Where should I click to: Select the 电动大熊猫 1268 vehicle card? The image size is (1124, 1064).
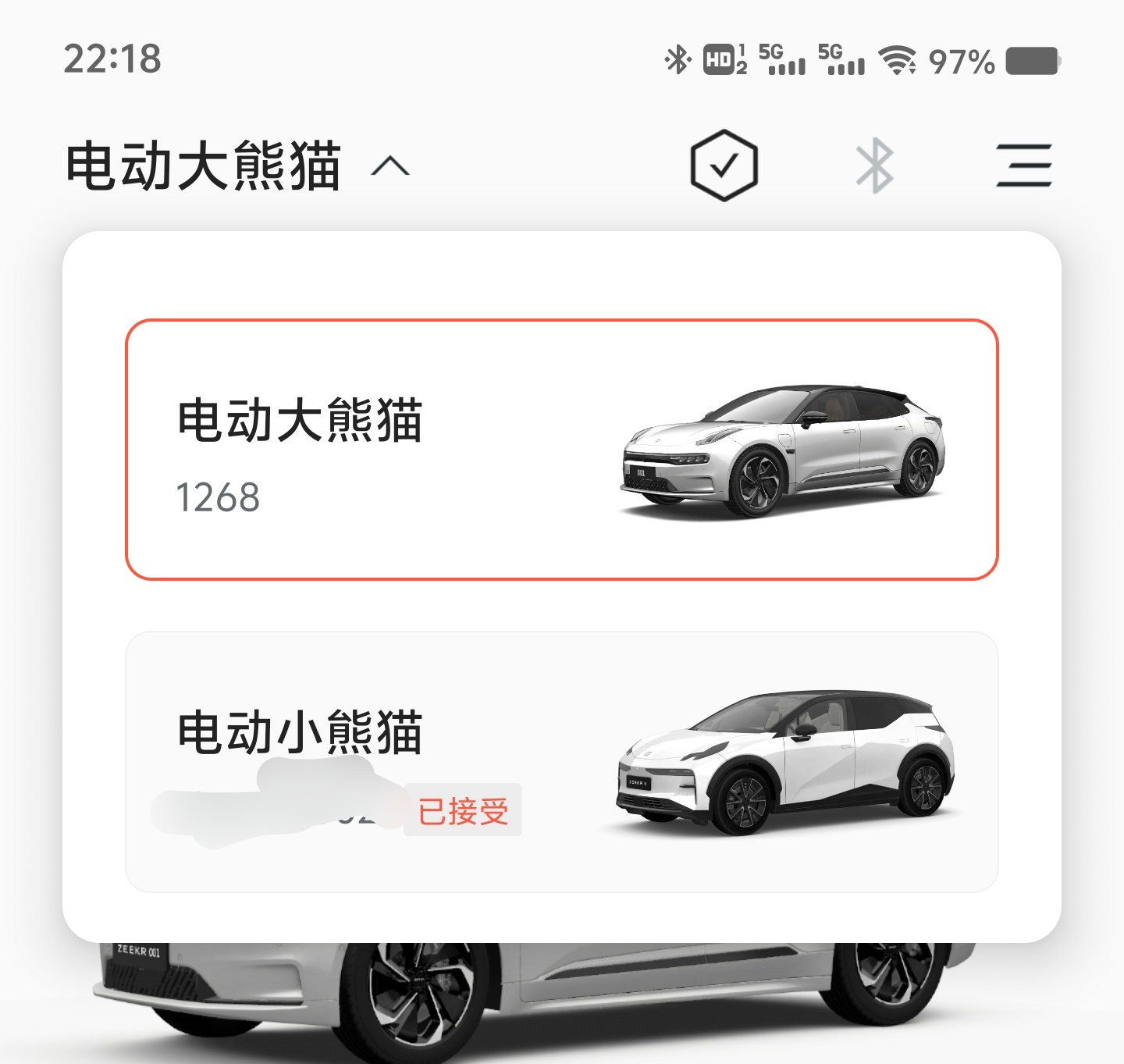coord(561,450)
